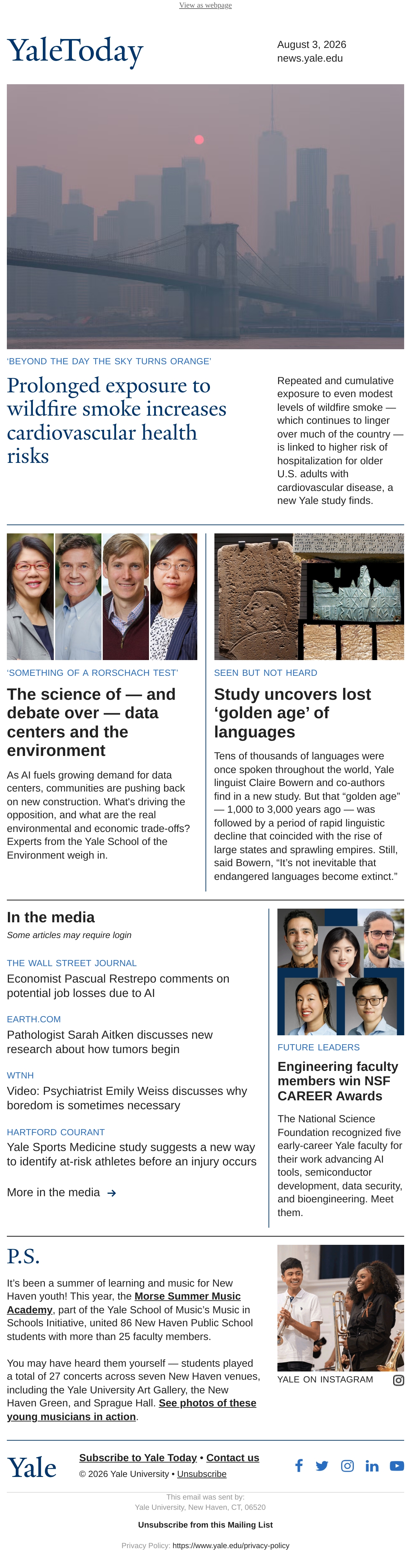Read the data centers and environment story
The height and width of the screenshot is (1568, 411).
(x=91, y=722)
